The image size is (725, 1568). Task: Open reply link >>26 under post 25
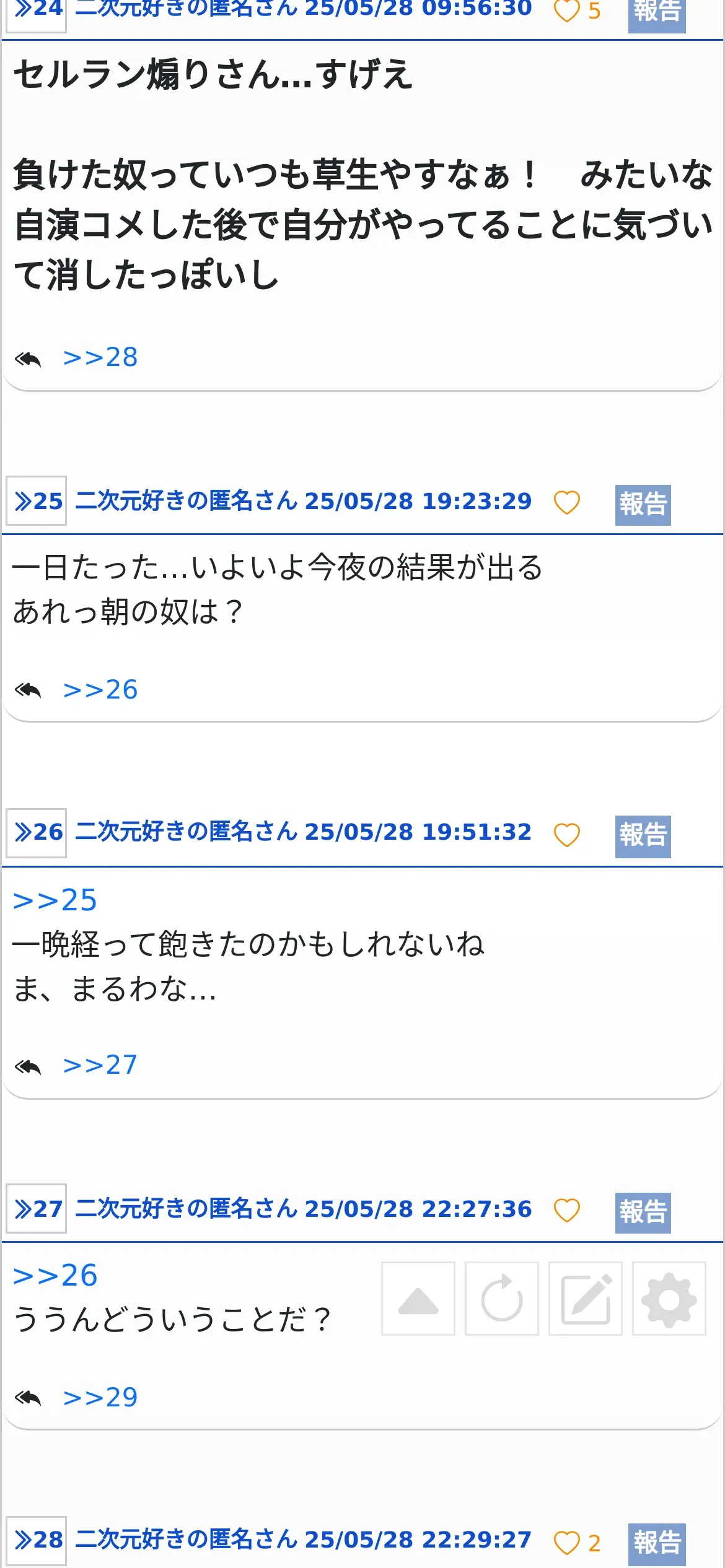click(x=100, y=690)
